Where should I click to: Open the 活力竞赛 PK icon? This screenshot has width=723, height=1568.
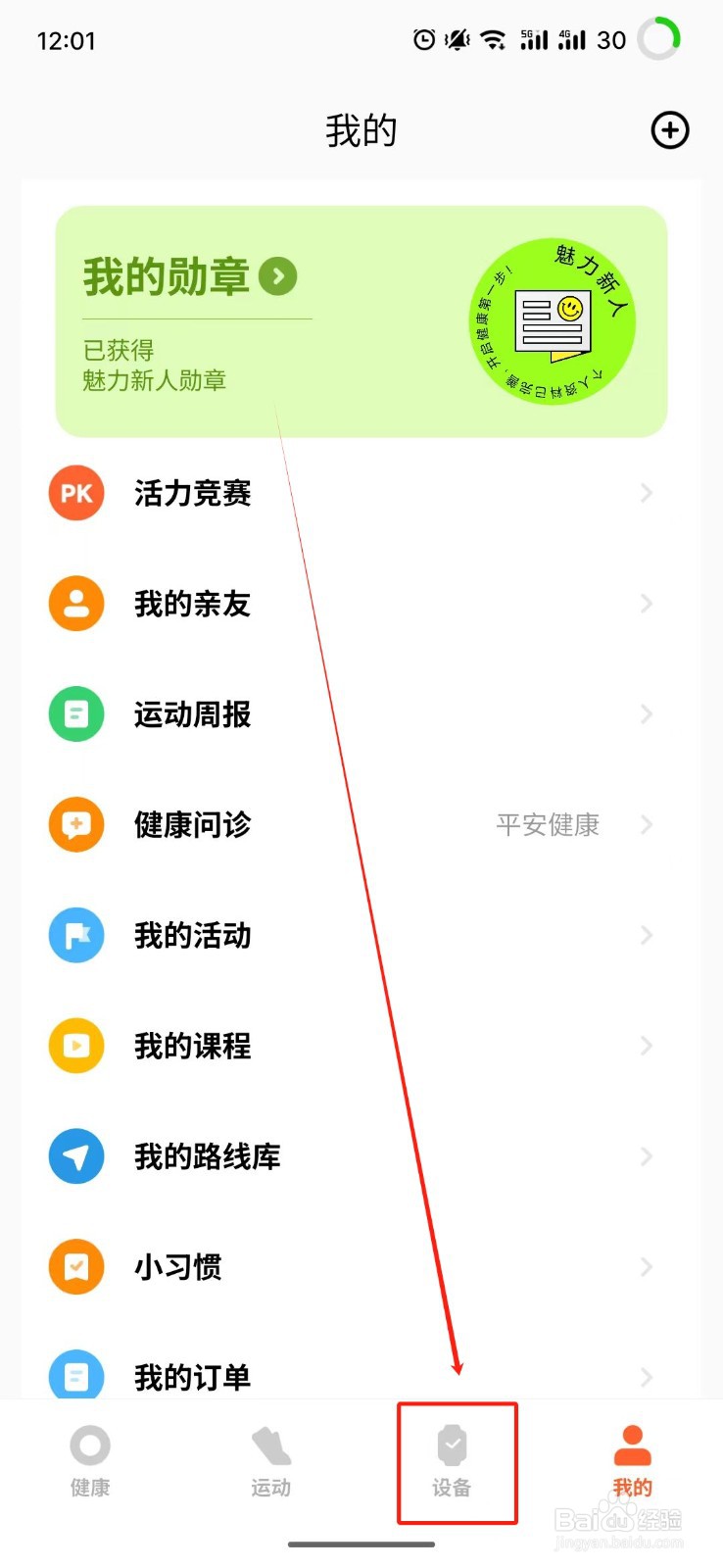(x=75, y=493)
